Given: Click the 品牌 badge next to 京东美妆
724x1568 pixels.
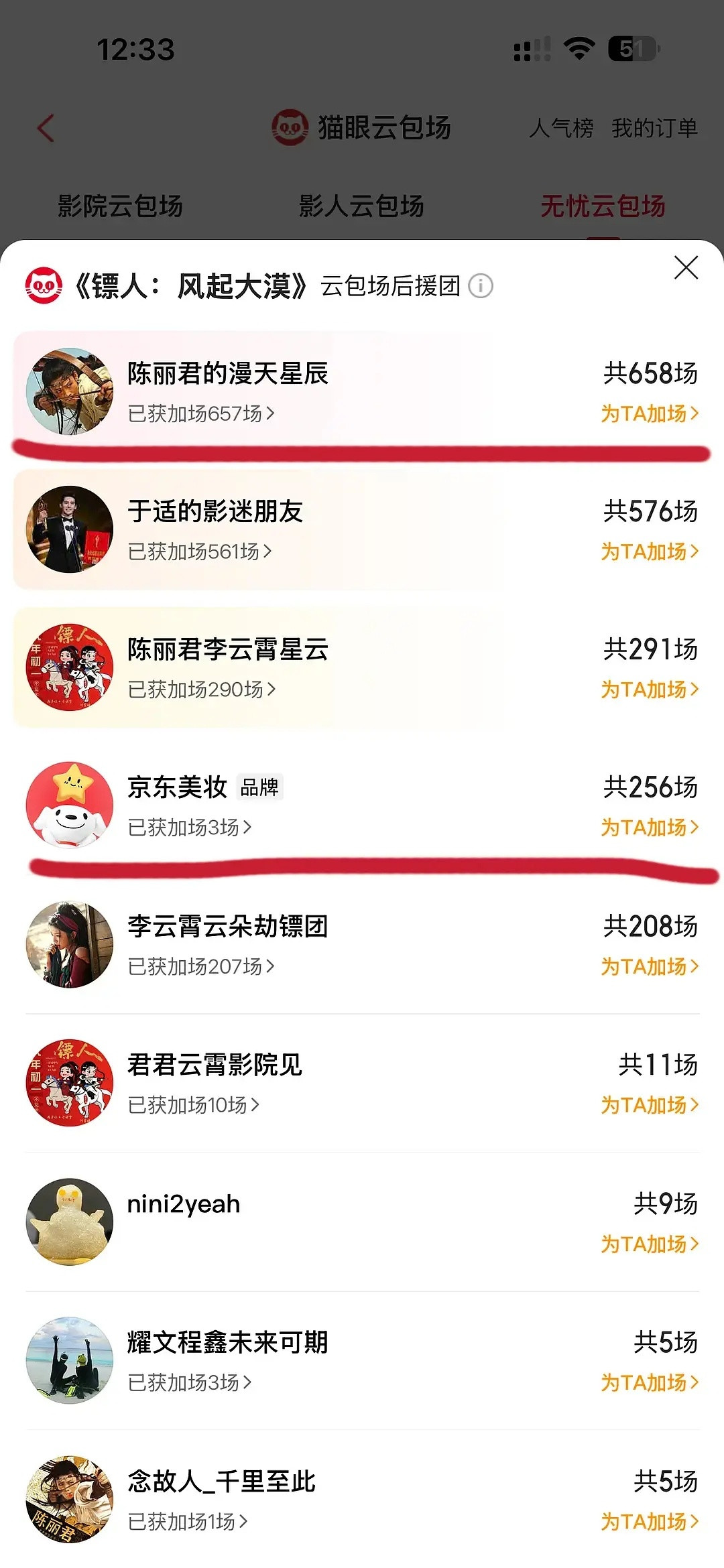Looking at the screenshot, I should coord(259,789).
